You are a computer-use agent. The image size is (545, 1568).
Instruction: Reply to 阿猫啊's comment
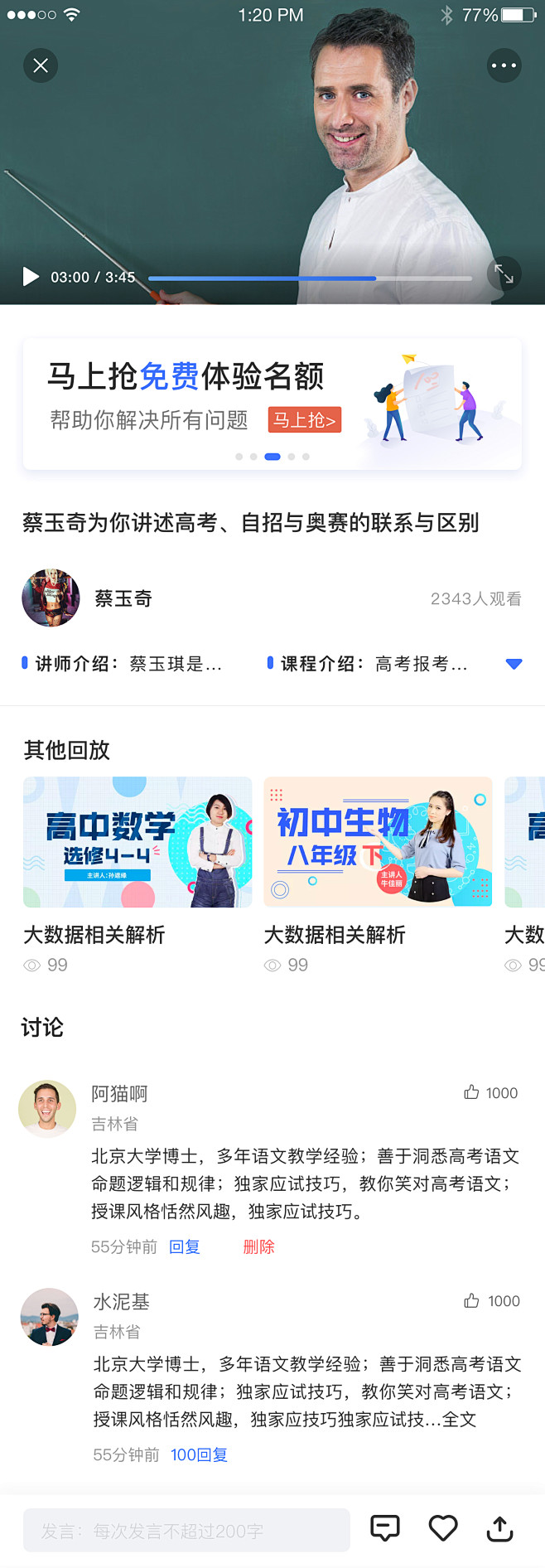[185, 1246]
